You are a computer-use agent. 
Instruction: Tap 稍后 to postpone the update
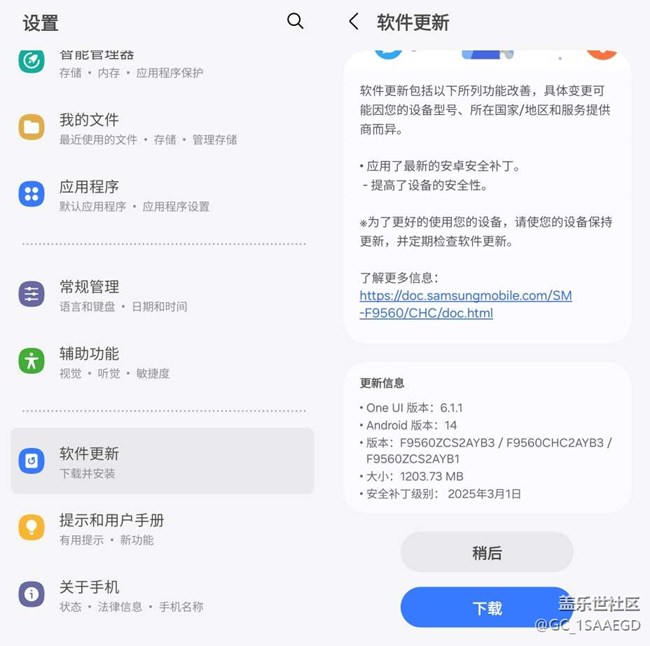click(x=487, y=553)
